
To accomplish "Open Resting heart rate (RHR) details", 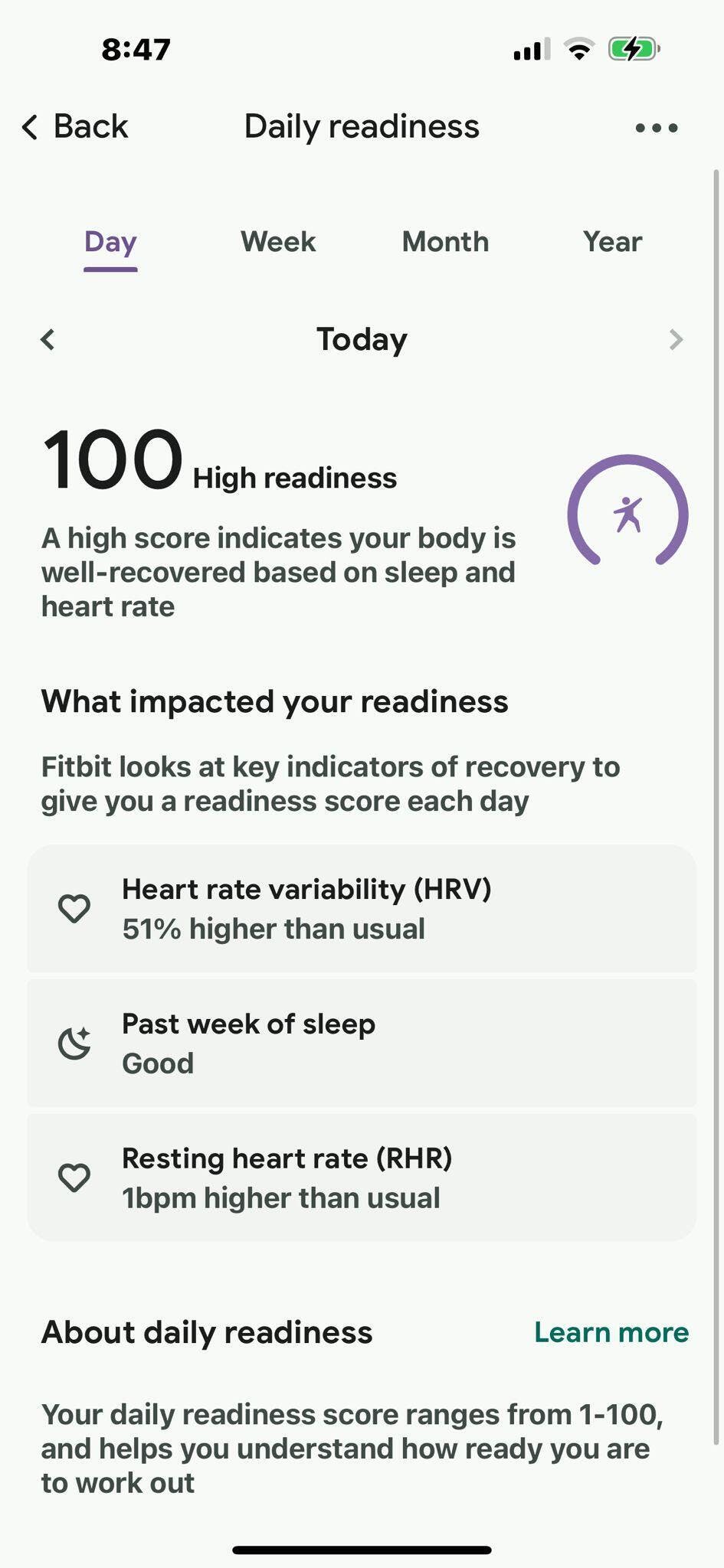I will click(x=362, y=1178).
